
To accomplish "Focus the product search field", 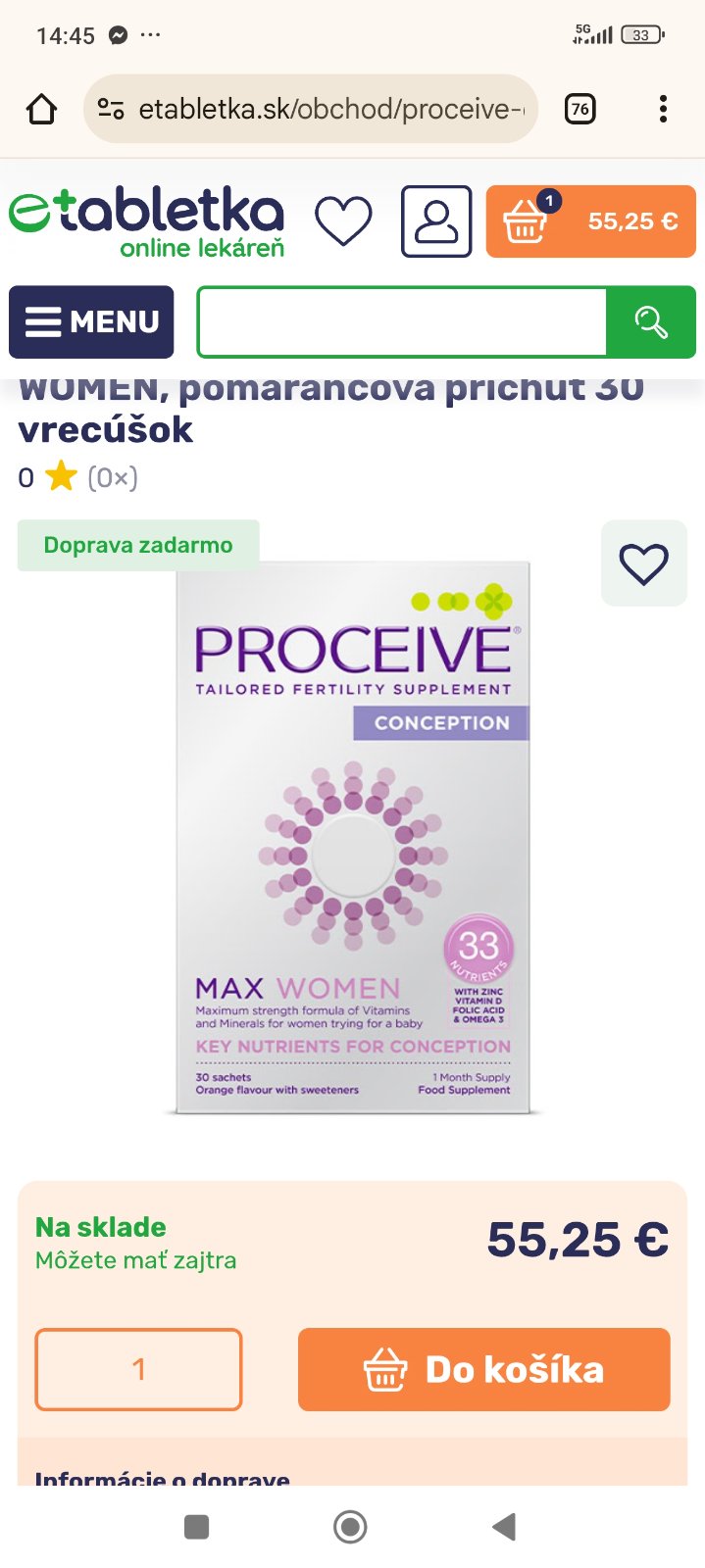I will click(402, 321).
